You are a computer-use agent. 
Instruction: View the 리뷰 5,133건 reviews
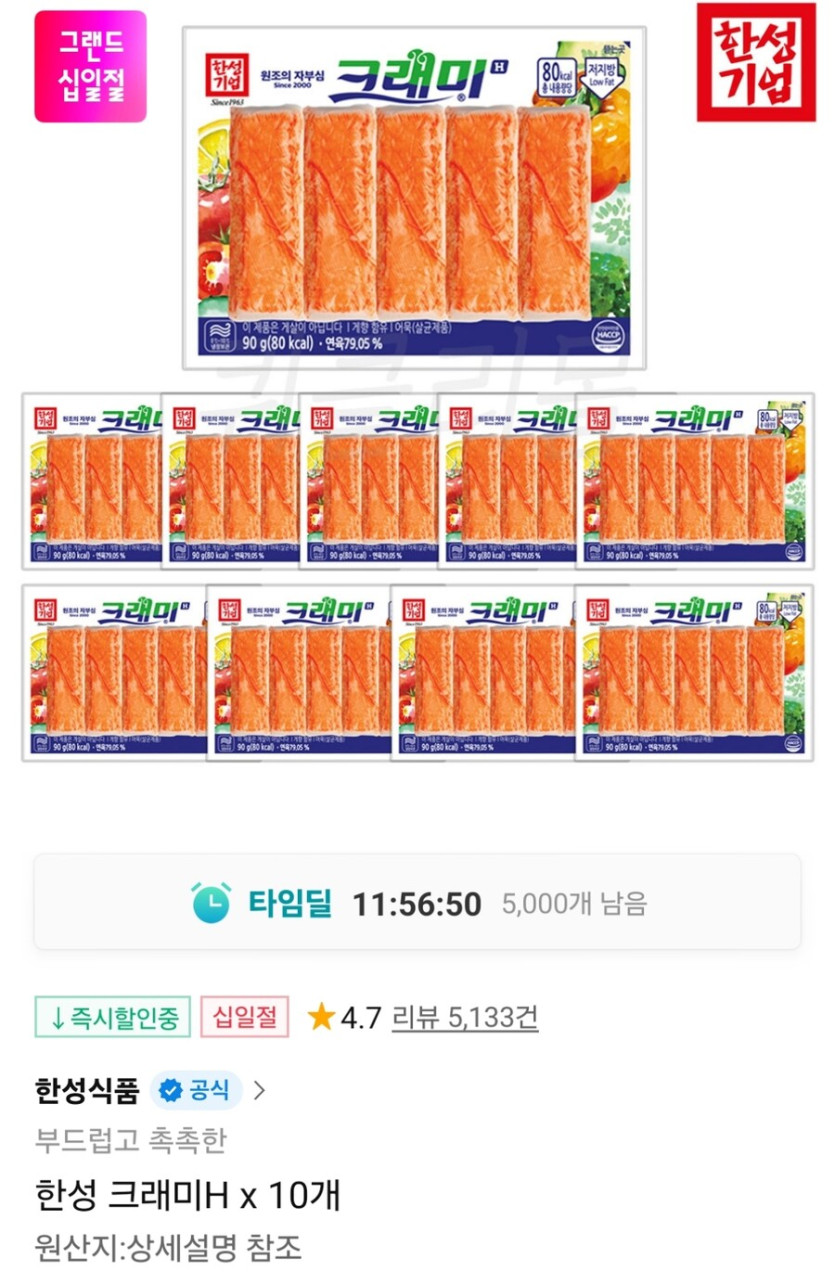465,1018
